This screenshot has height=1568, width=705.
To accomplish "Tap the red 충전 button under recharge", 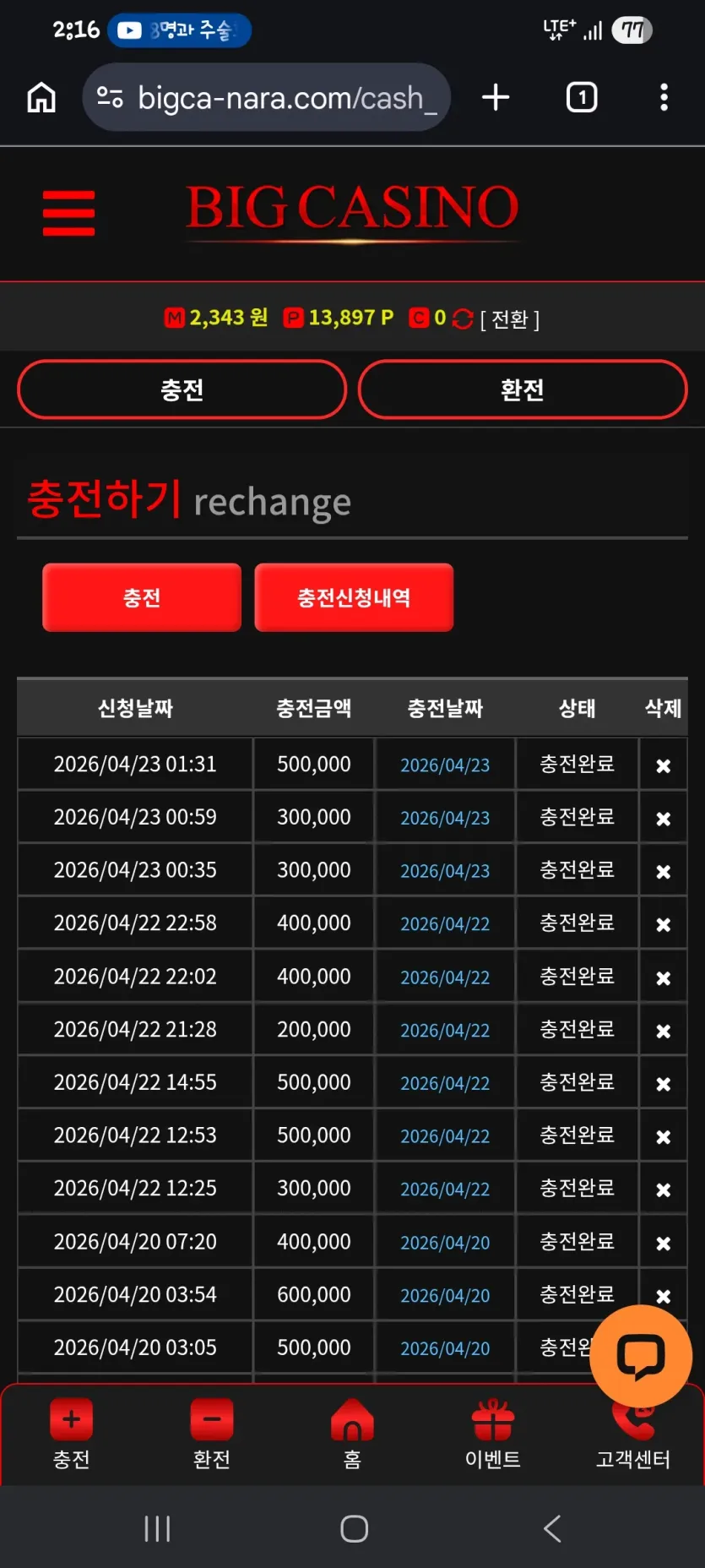I will tap(142, 597).
